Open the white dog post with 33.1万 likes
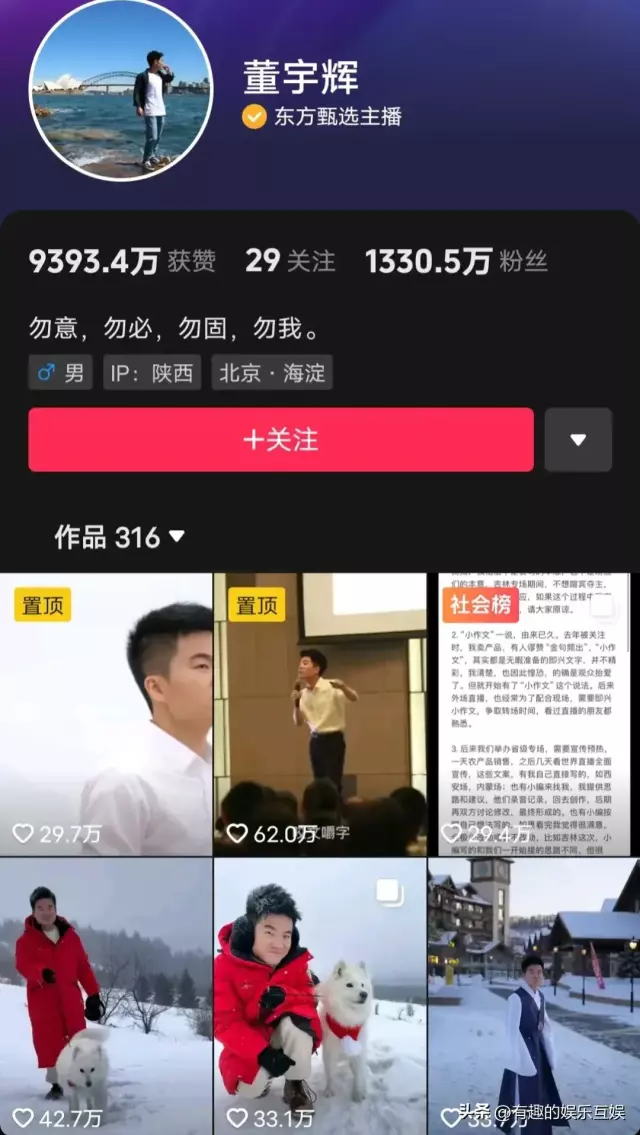The width and height of the screenshot is (640, 1135). coord(320,995)
